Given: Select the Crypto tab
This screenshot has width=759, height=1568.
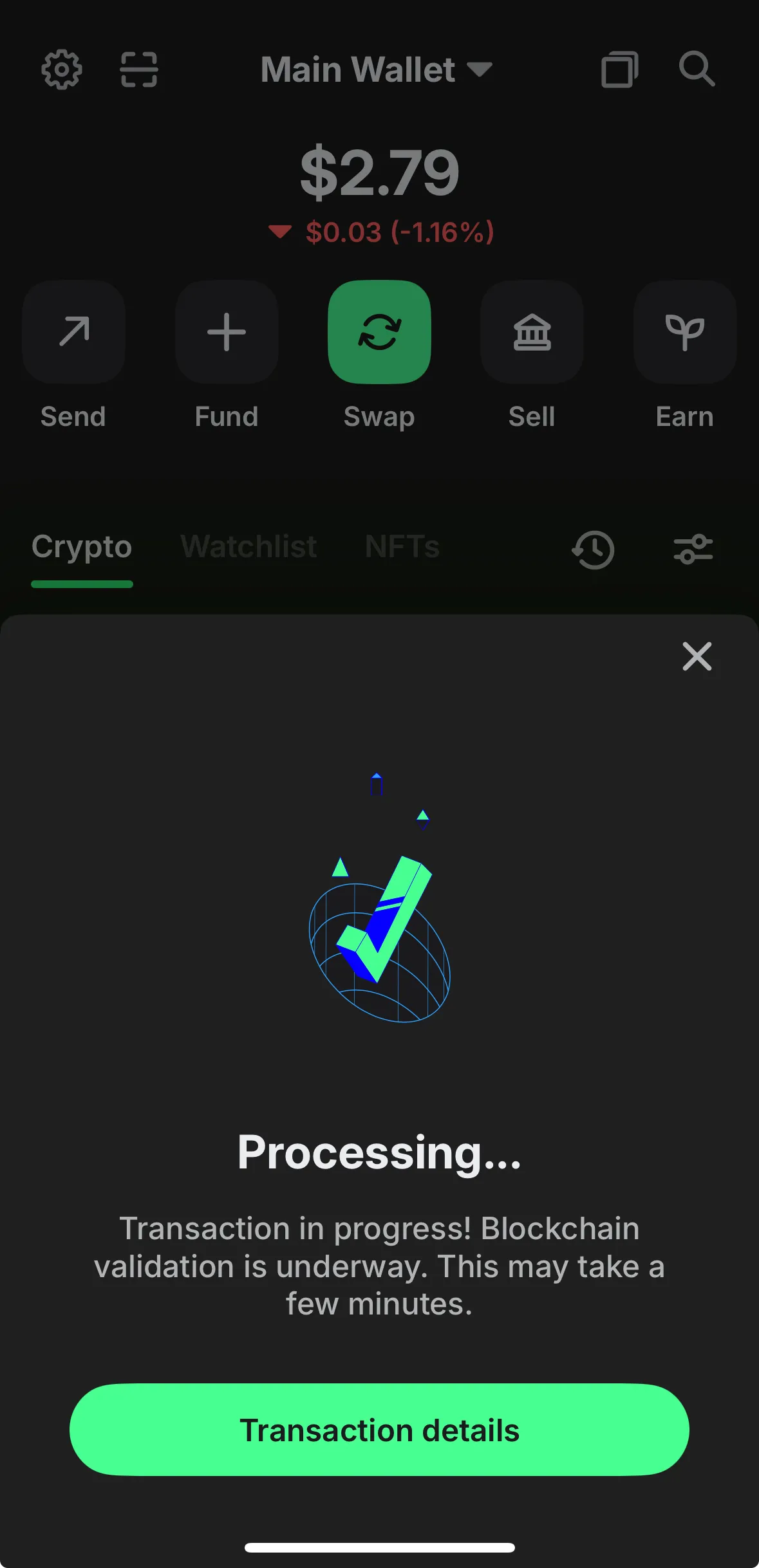Looking at the screenshot, I should [x=81, y=546].
